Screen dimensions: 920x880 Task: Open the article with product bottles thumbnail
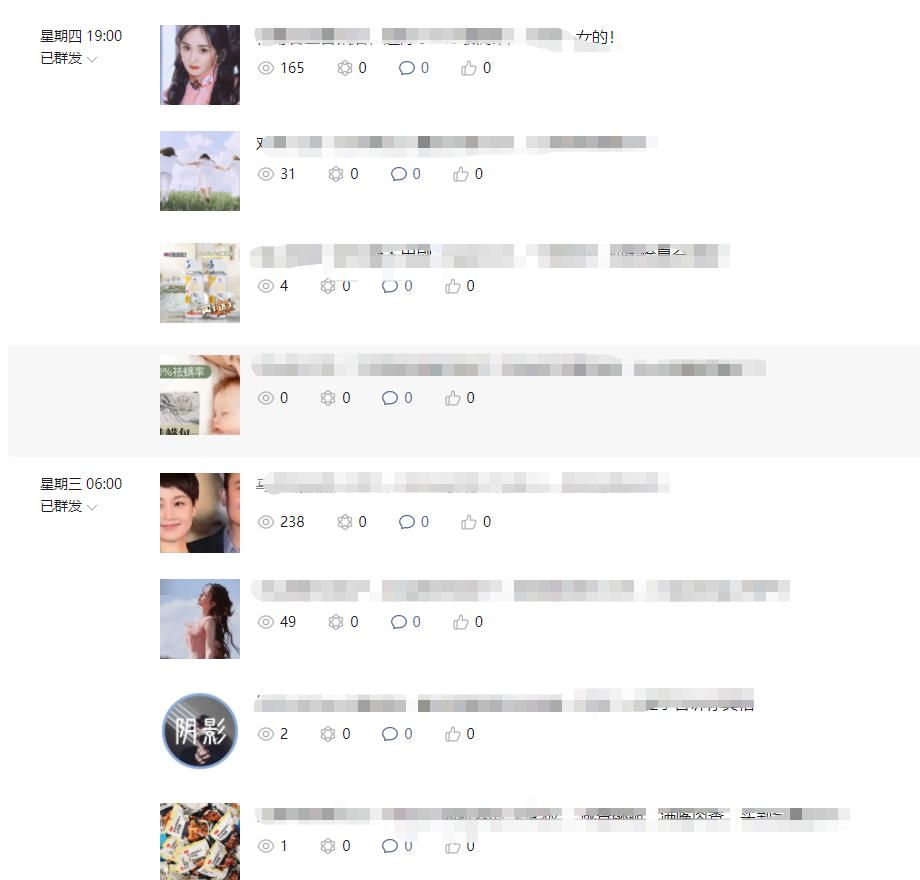(x=490, y=255)
